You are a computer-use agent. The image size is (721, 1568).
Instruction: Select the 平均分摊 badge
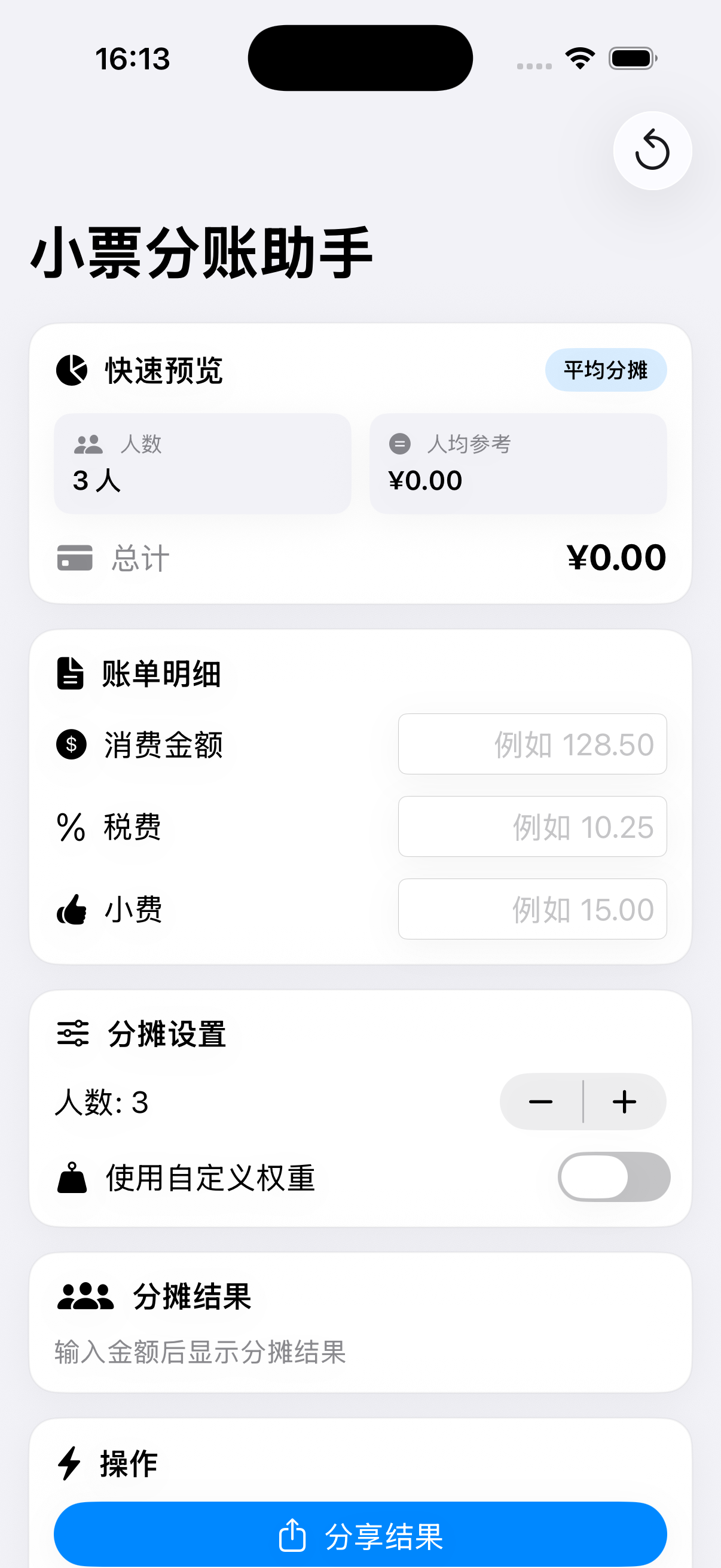[x=606, y=370]
